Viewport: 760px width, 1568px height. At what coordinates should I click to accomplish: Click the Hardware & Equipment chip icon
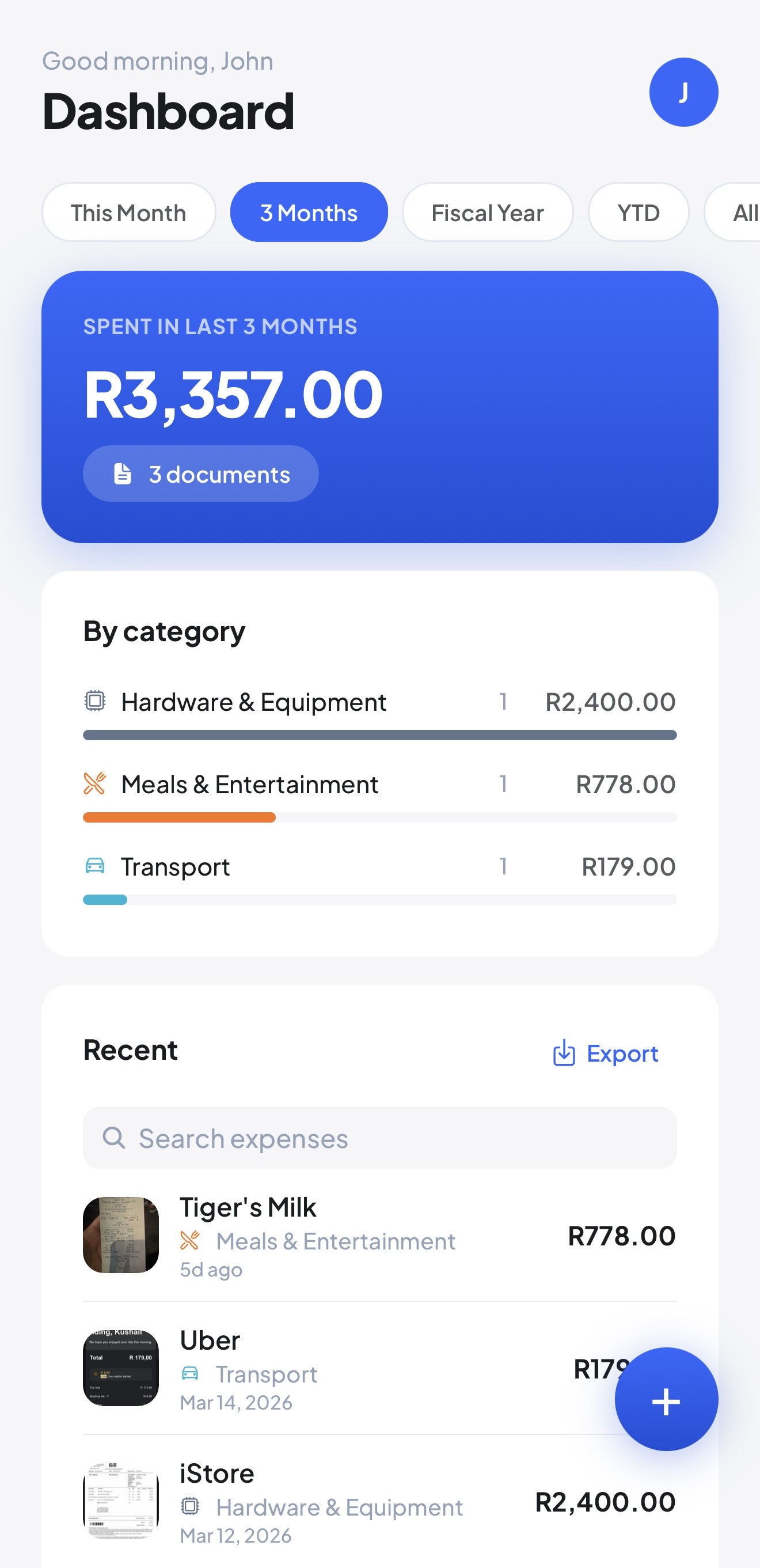pyautogui.click(x=94, y=702)
